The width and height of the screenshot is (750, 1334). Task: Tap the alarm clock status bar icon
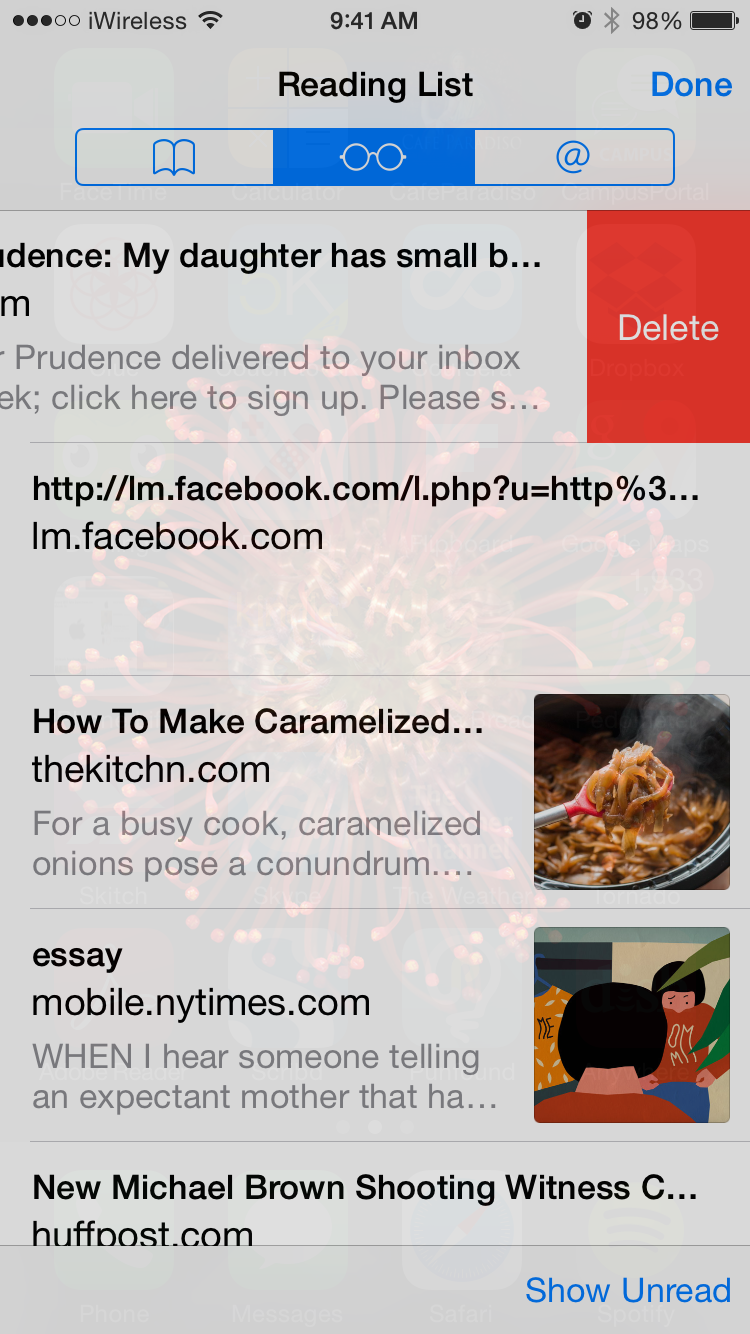click(x=582, y=18)
